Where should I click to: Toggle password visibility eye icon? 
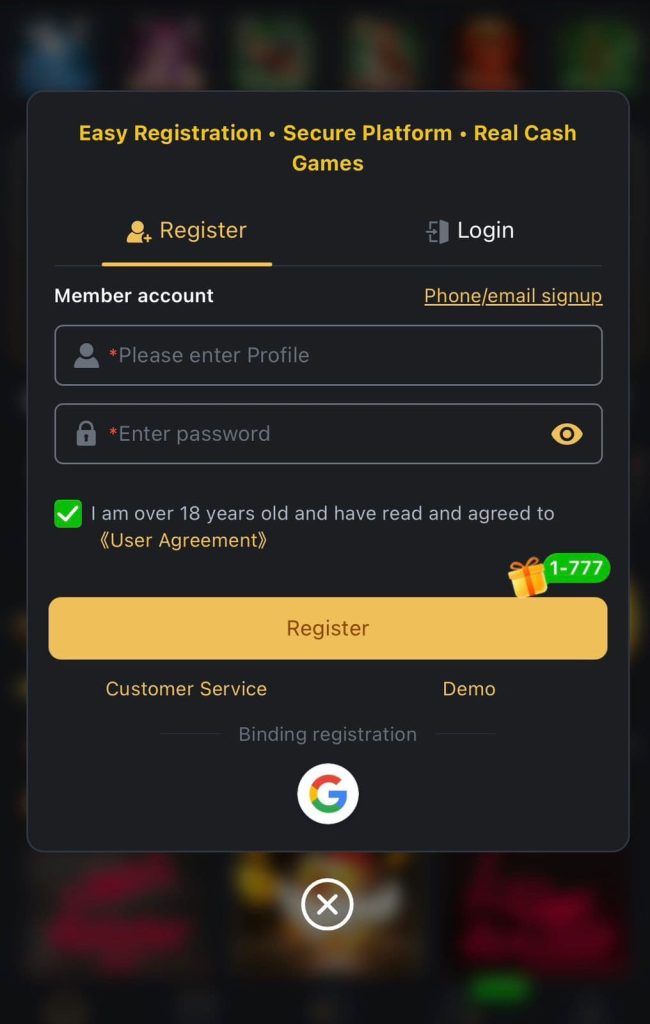point(567,434)
